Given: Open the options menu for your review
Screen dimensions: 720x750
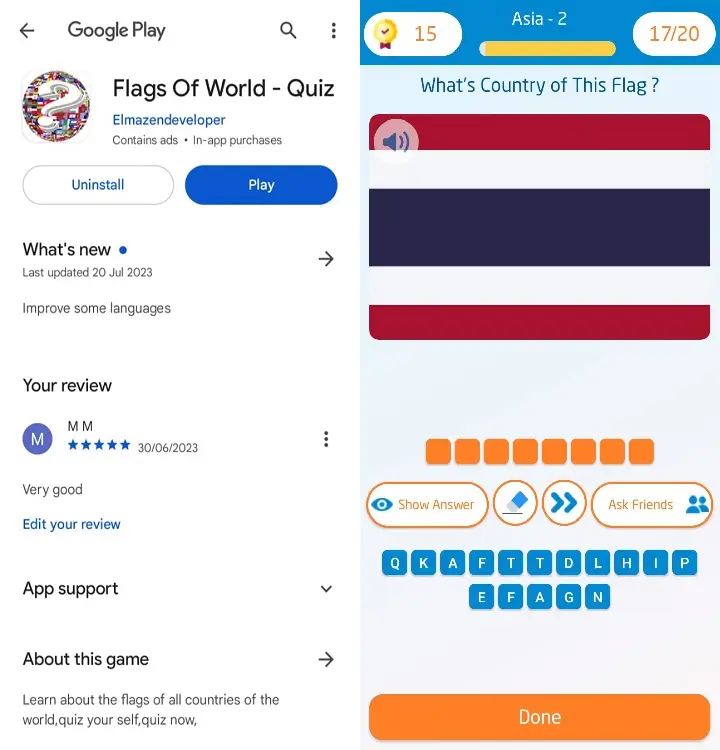Looking at the screenshot, I should 325,439.
